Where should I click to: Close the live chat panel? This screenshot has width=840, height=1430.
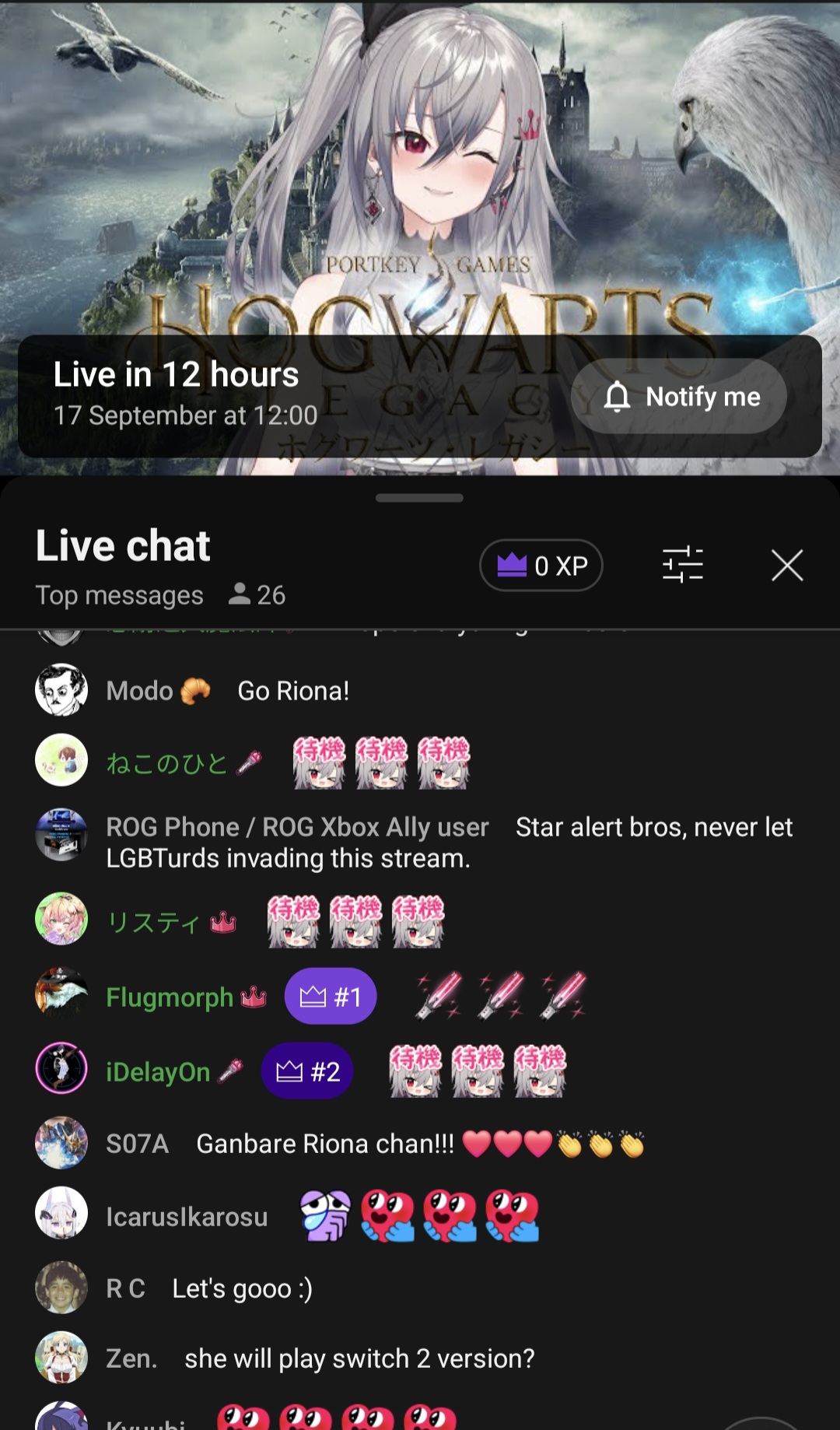point(787,565)
